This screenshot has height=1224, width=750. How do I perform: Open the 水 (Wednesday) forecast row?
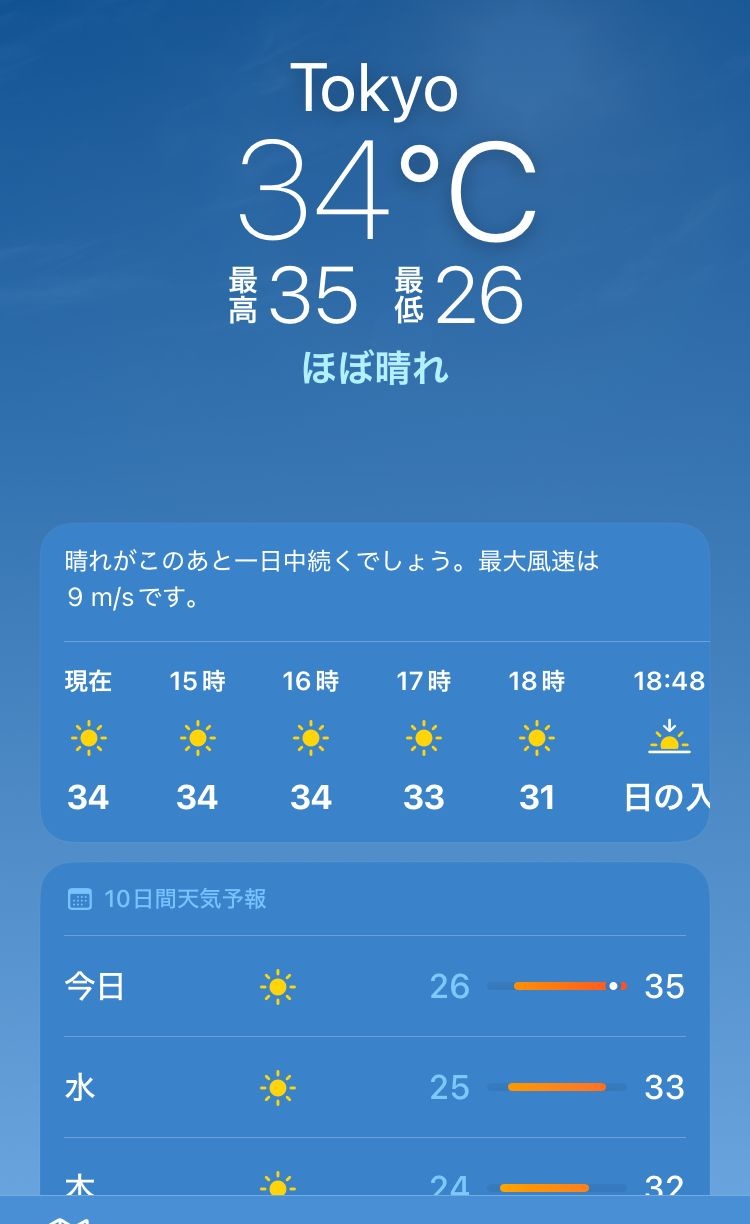pyautogui.click(x=375, y=1087)
